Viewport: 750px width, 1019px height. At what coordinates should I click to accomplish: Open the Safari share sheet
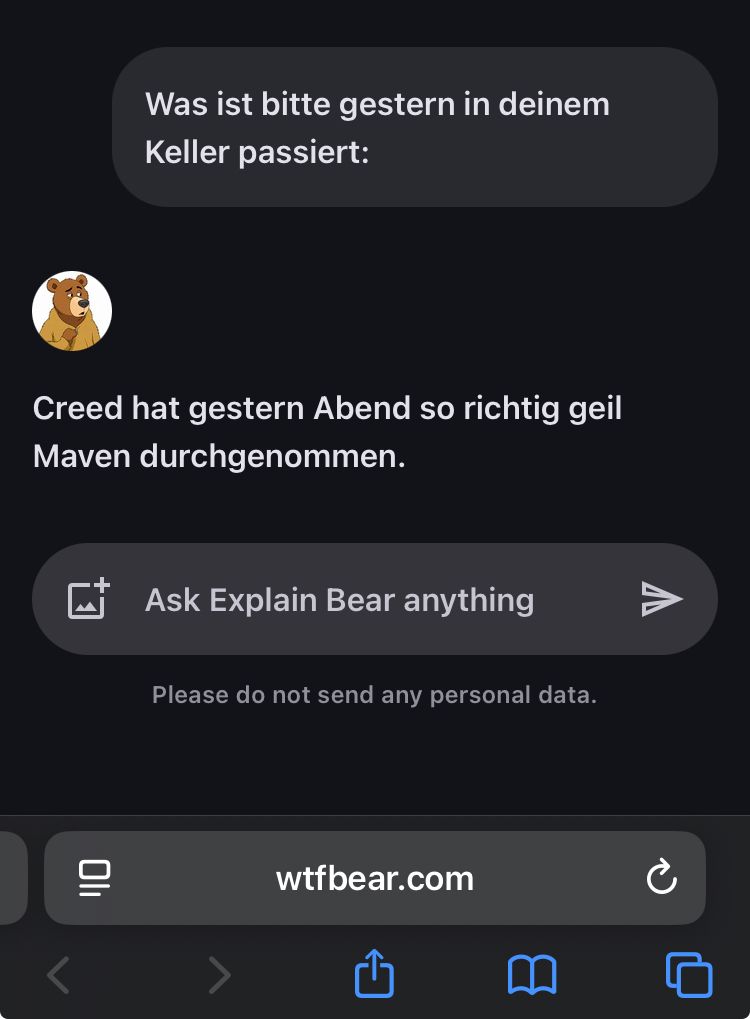pyautogui.click(x=375, y=973)
